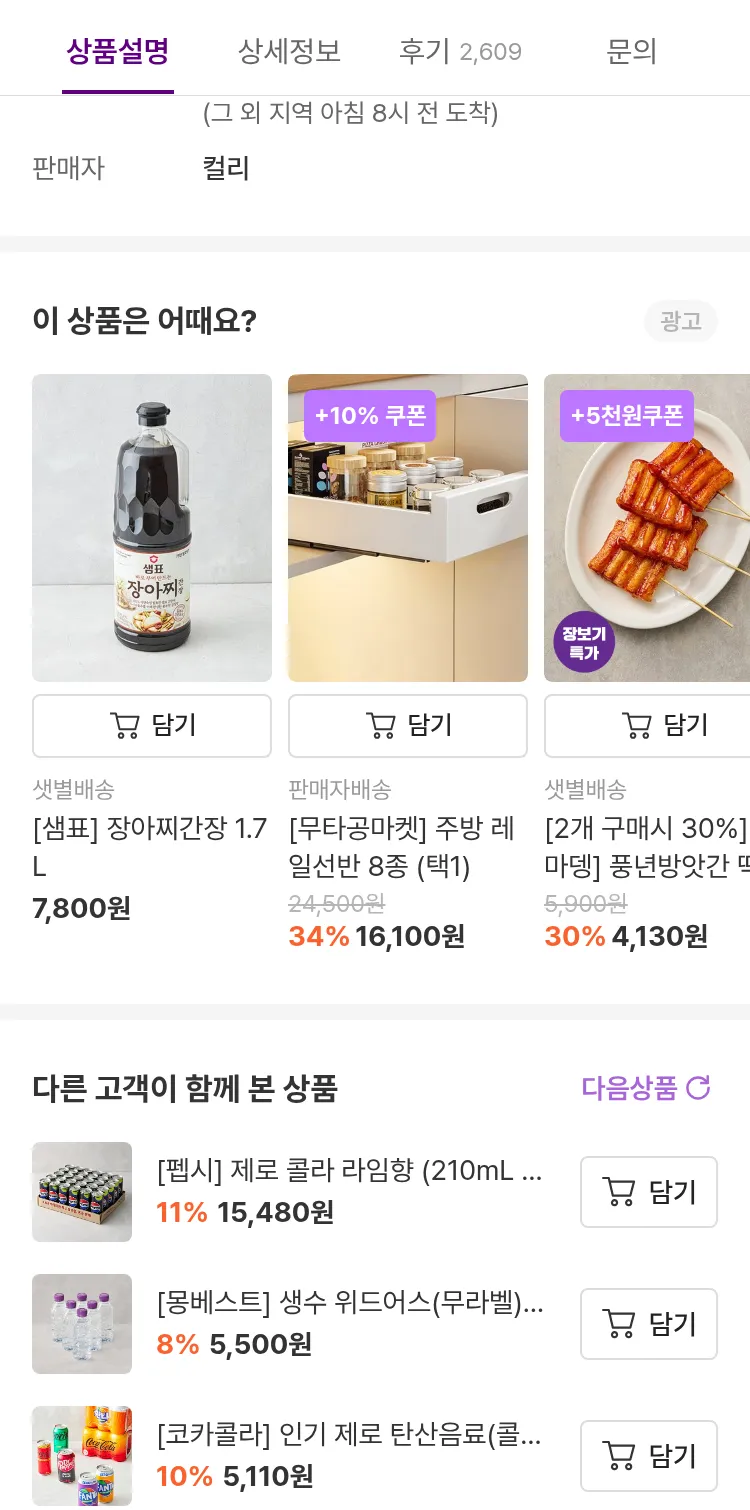This screenshot has height=1510, width=750.
Task: View the 무타공마켓 주방 레일선반 product
Action: pos(408,528)
